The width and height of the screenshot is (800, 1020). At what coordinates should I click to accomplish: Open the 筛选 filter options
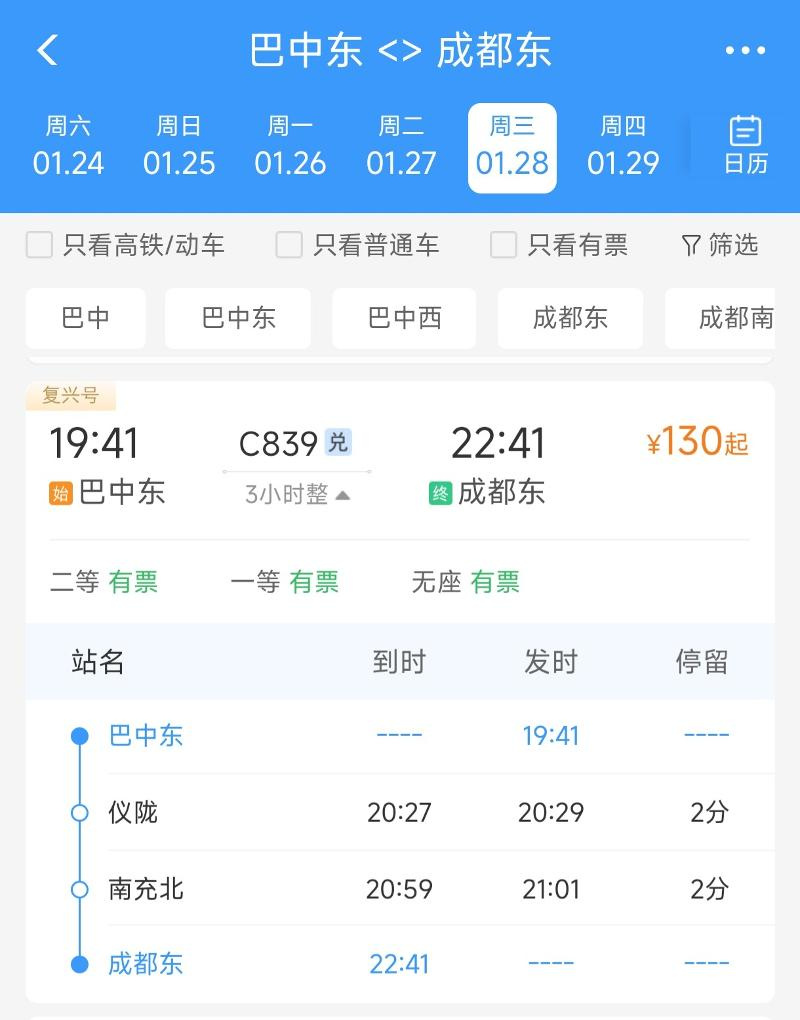[x=720, y=245]
